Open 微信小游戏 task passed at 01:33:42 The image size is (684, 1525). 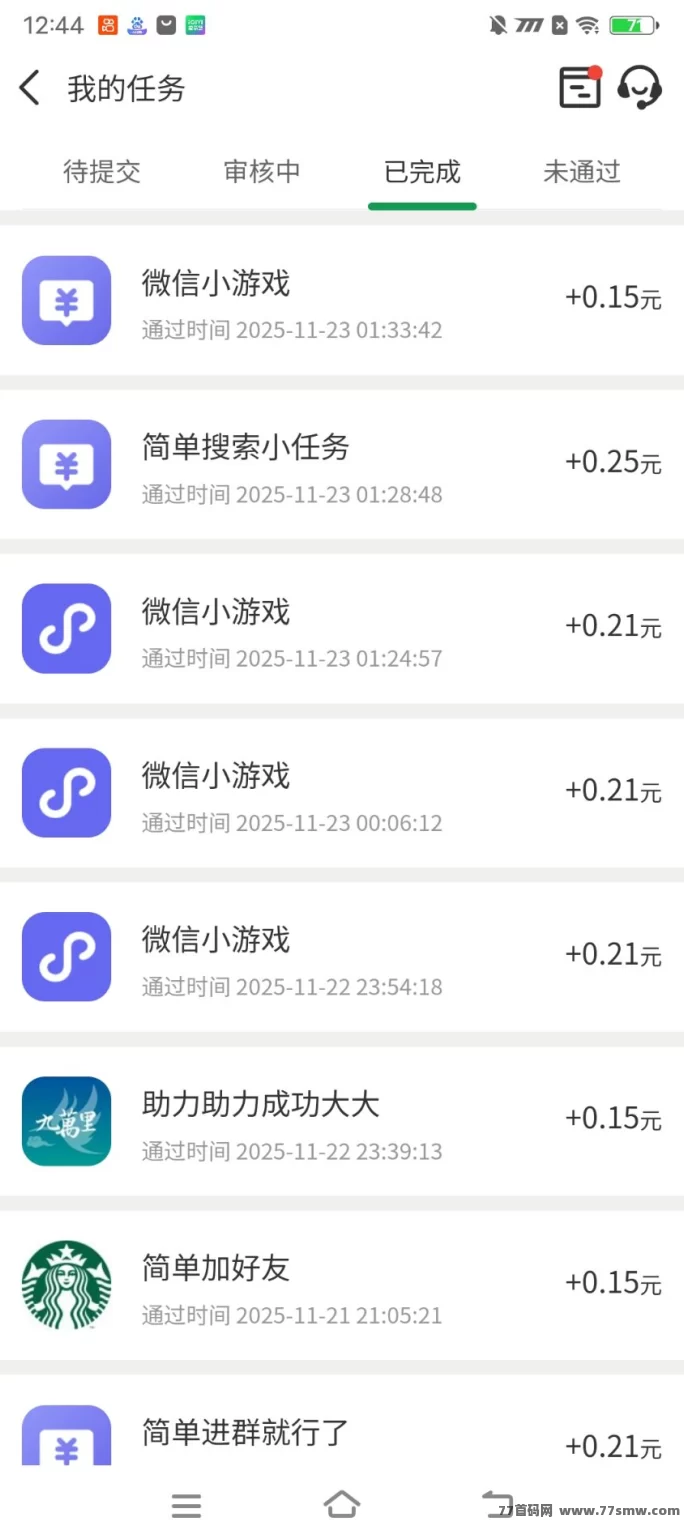point(342,300)
